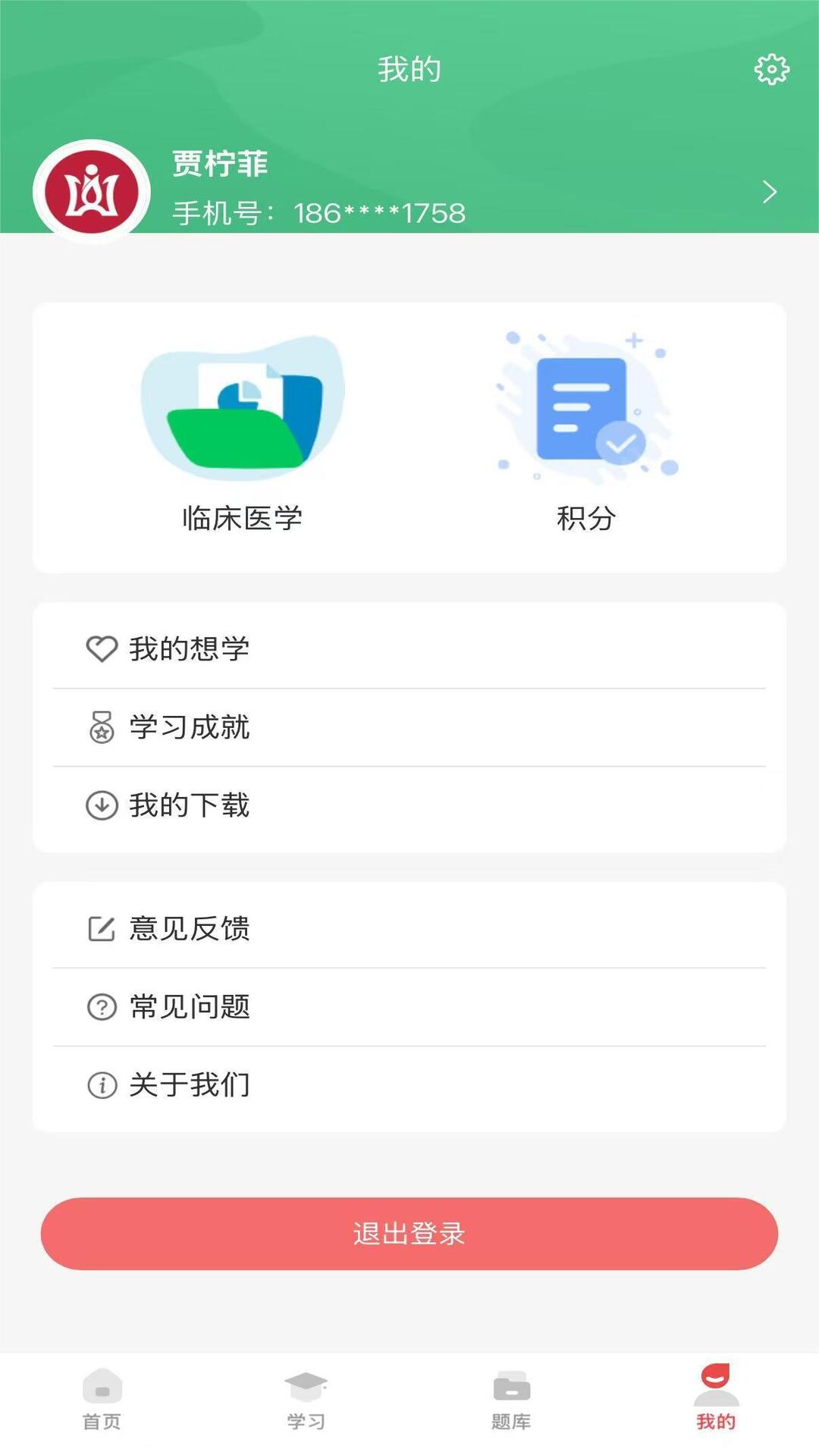Tap the user avatar logo

[x=91, y=191]
